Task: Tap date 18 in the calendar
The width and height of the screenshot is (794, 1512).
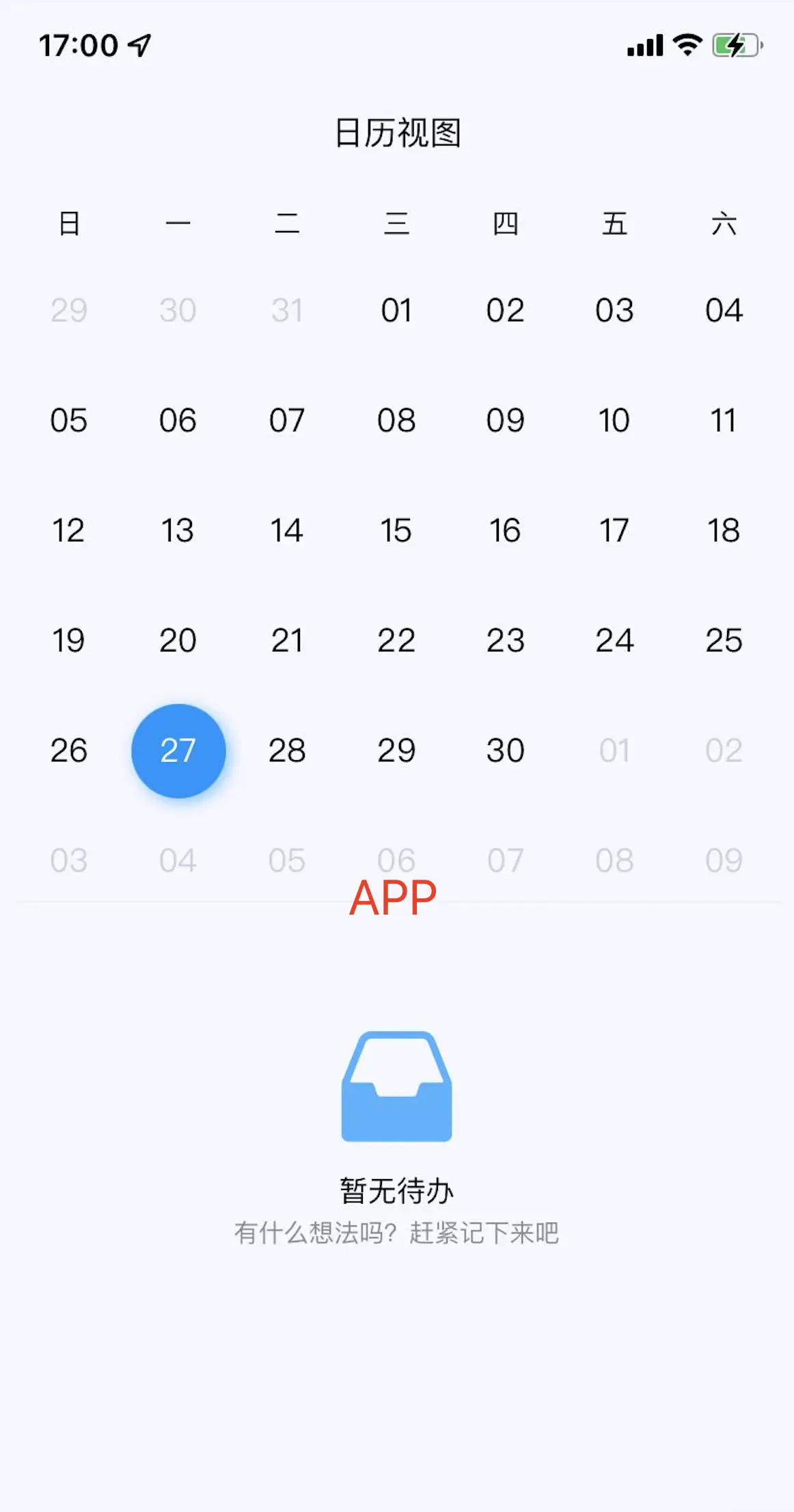Action: [724, 530]
